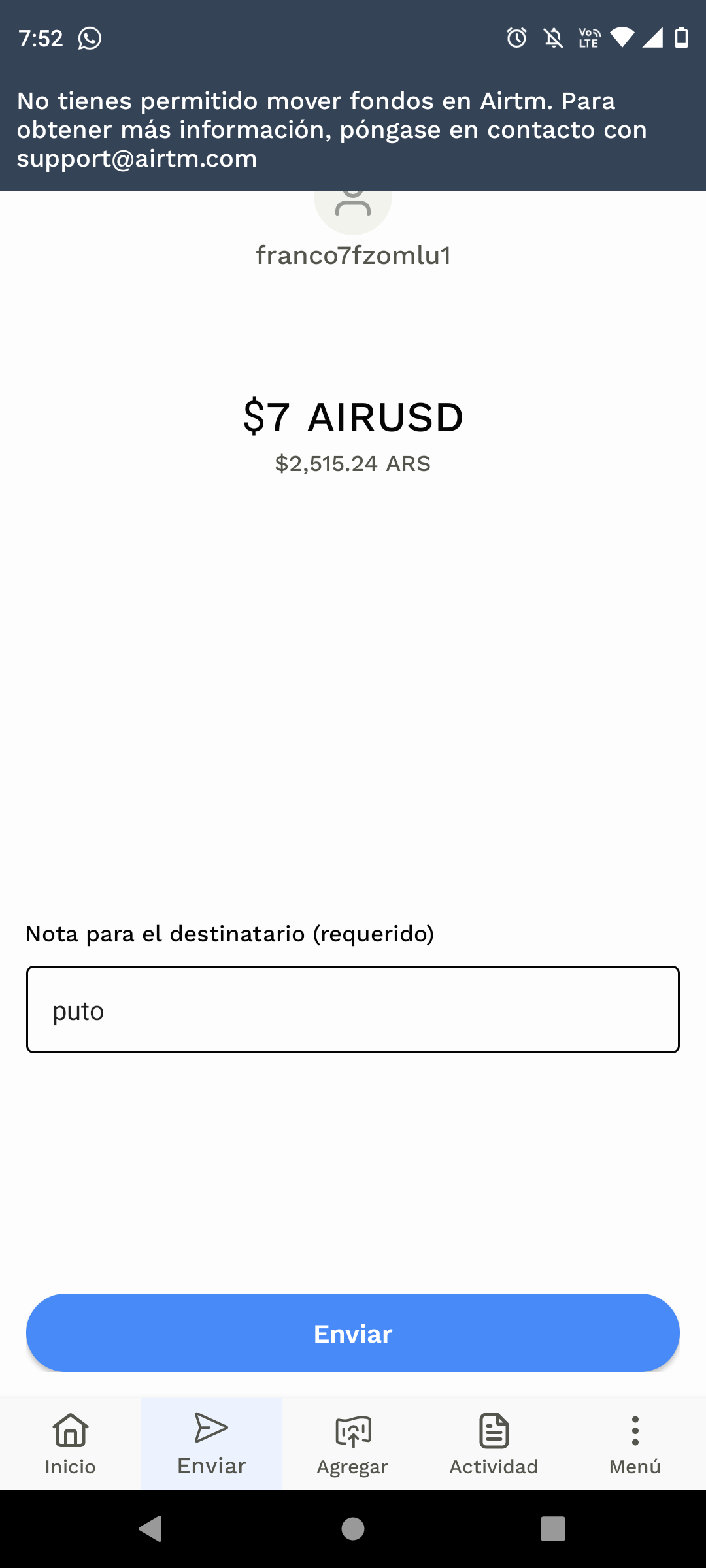Tap the system home button
Image resolution: width=706 pixels, height=1568 pixels.
(x=353, y=1529)
